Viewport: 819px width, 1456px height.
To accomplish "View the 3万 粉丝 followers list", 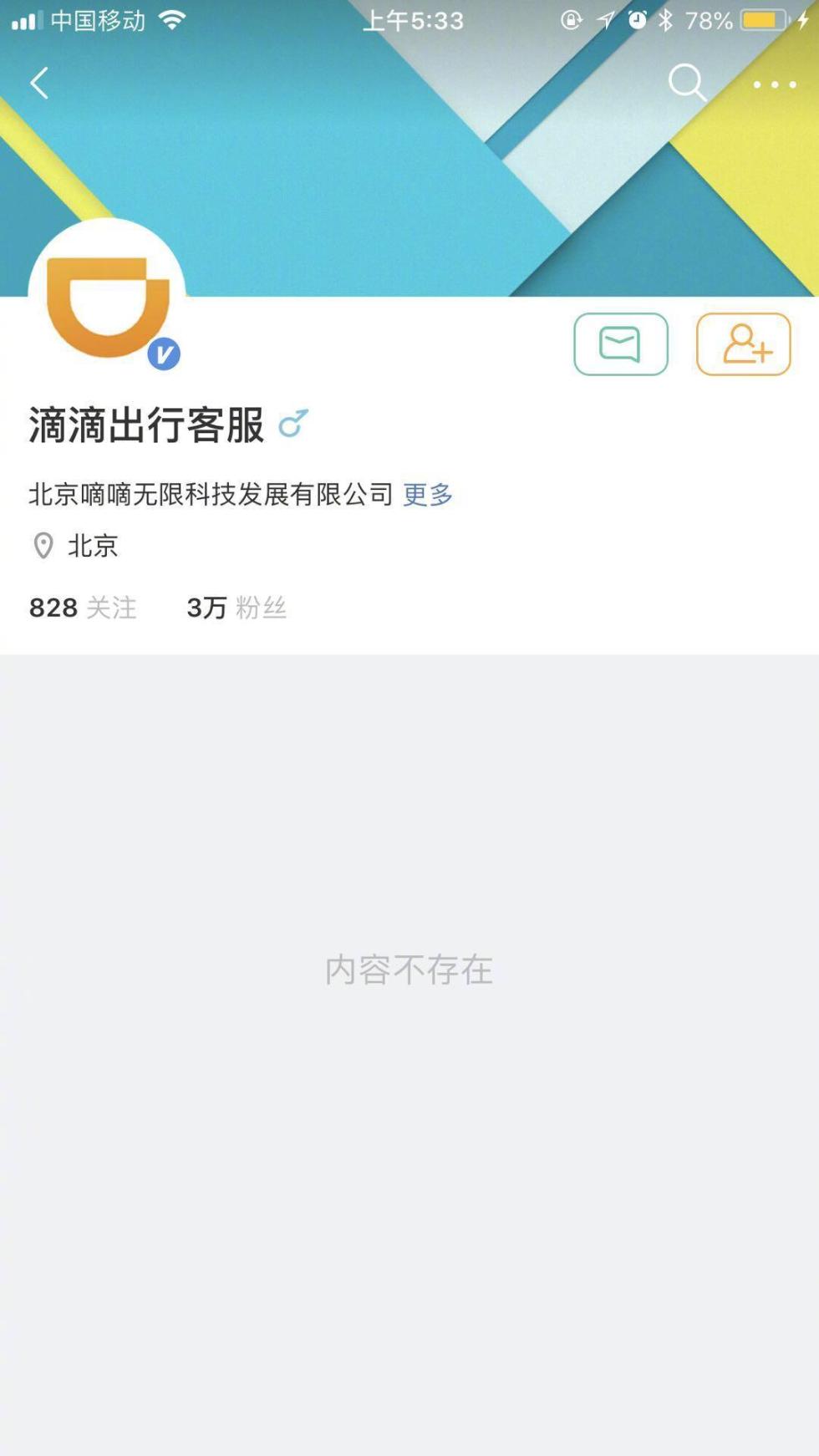I will 237,608.
